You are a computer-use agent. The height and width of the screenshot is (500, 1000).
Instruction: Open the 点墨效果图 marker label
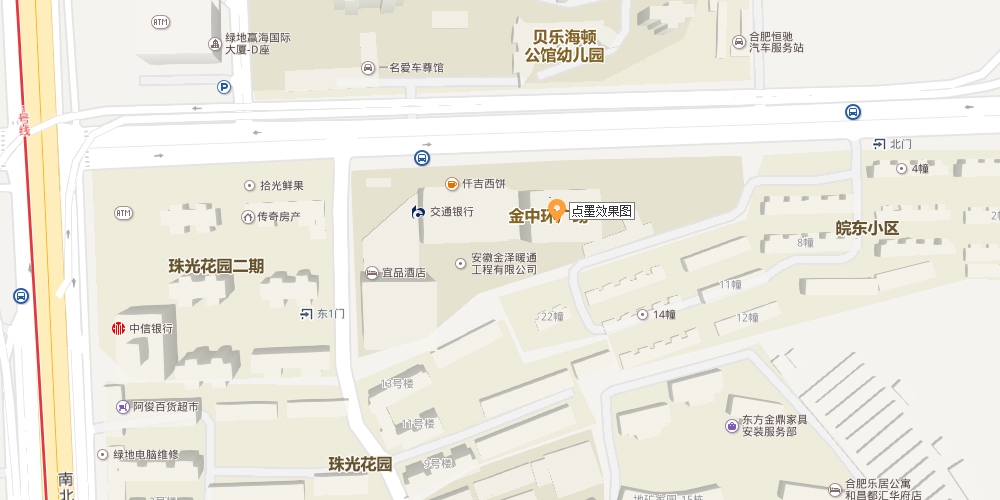pos(602,211)
